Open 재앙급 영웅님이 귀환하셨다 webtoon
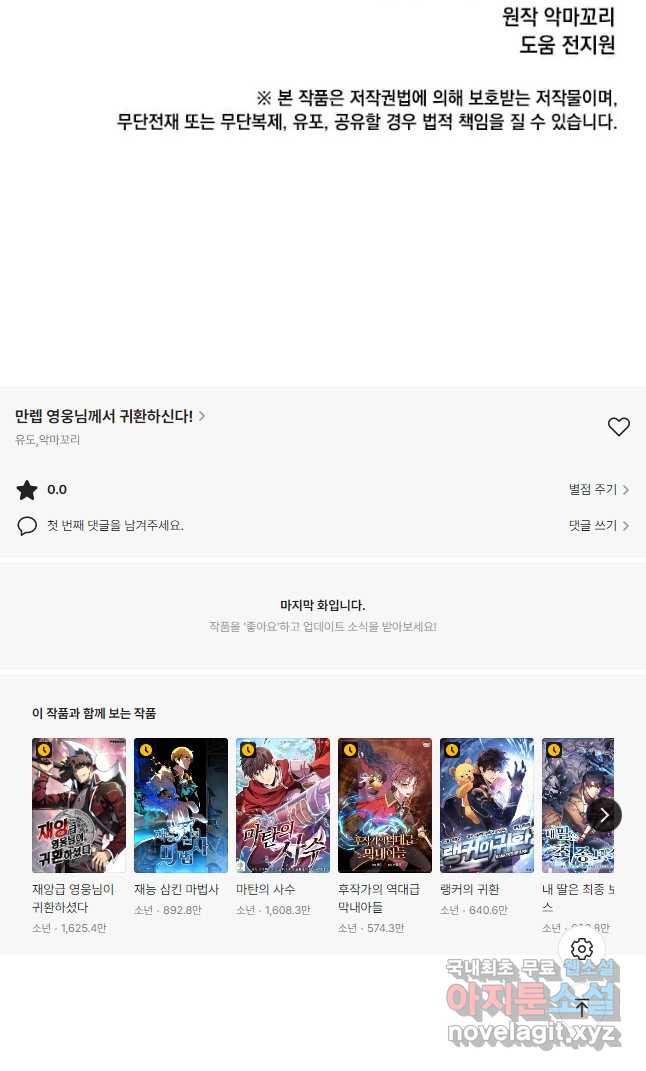The image size is (646, 1071). pos(79,806)
